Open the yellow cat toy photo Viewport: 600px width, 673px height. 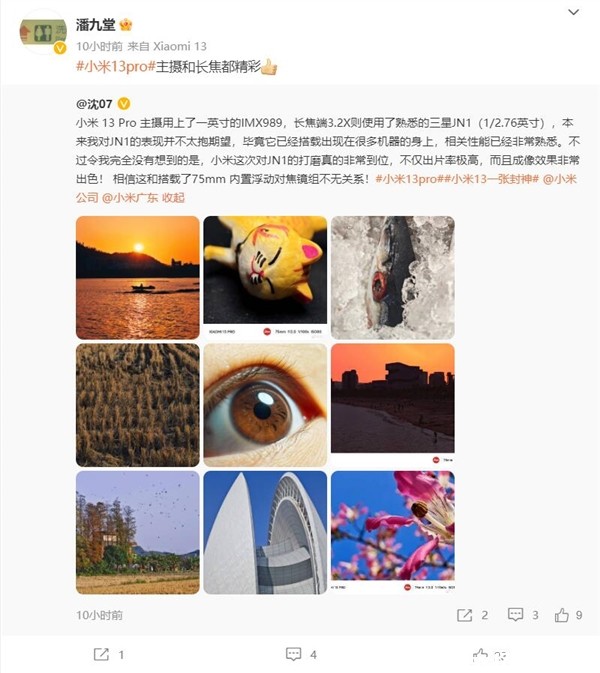265,277
